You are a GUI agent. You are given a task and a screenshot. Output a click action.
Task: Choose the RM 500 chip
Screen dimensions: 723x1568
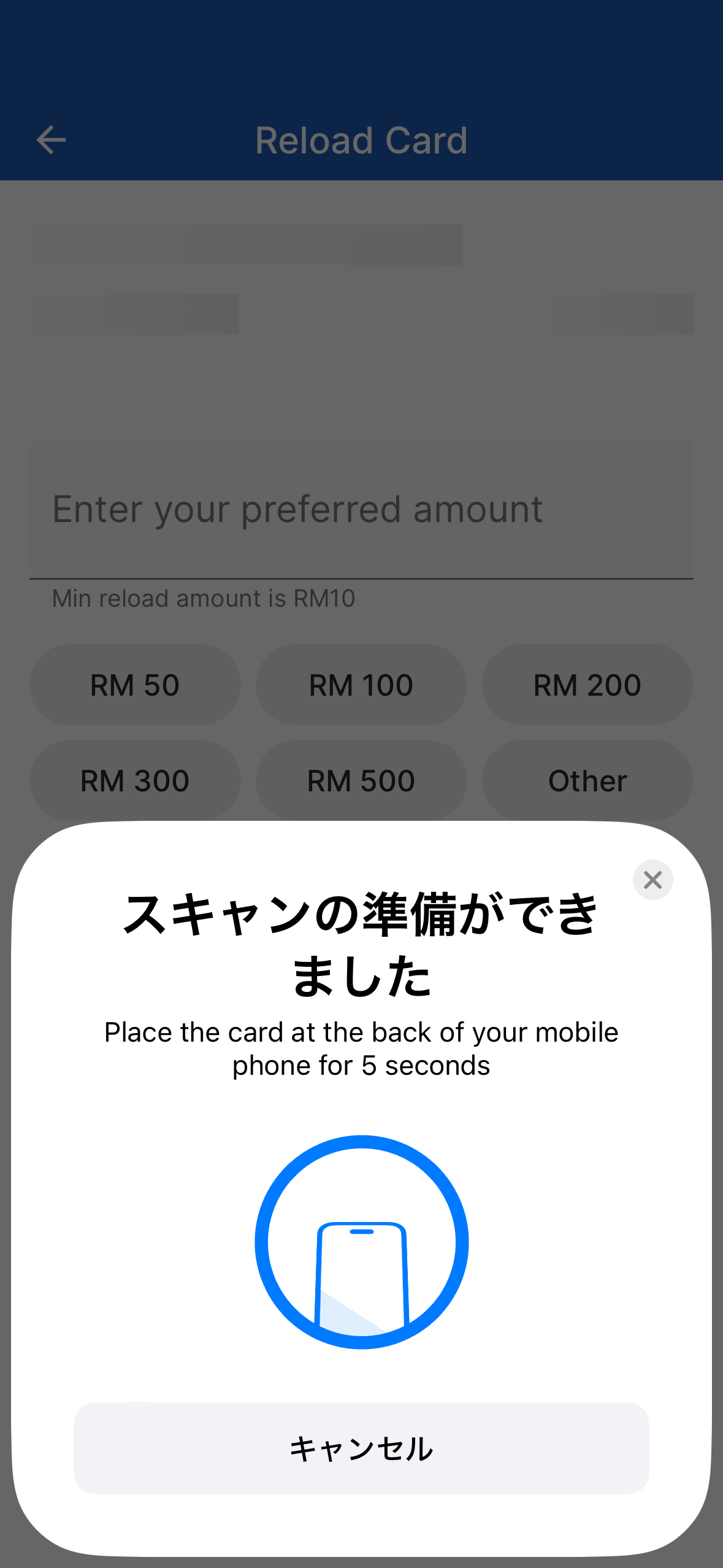tap(361, 780)
